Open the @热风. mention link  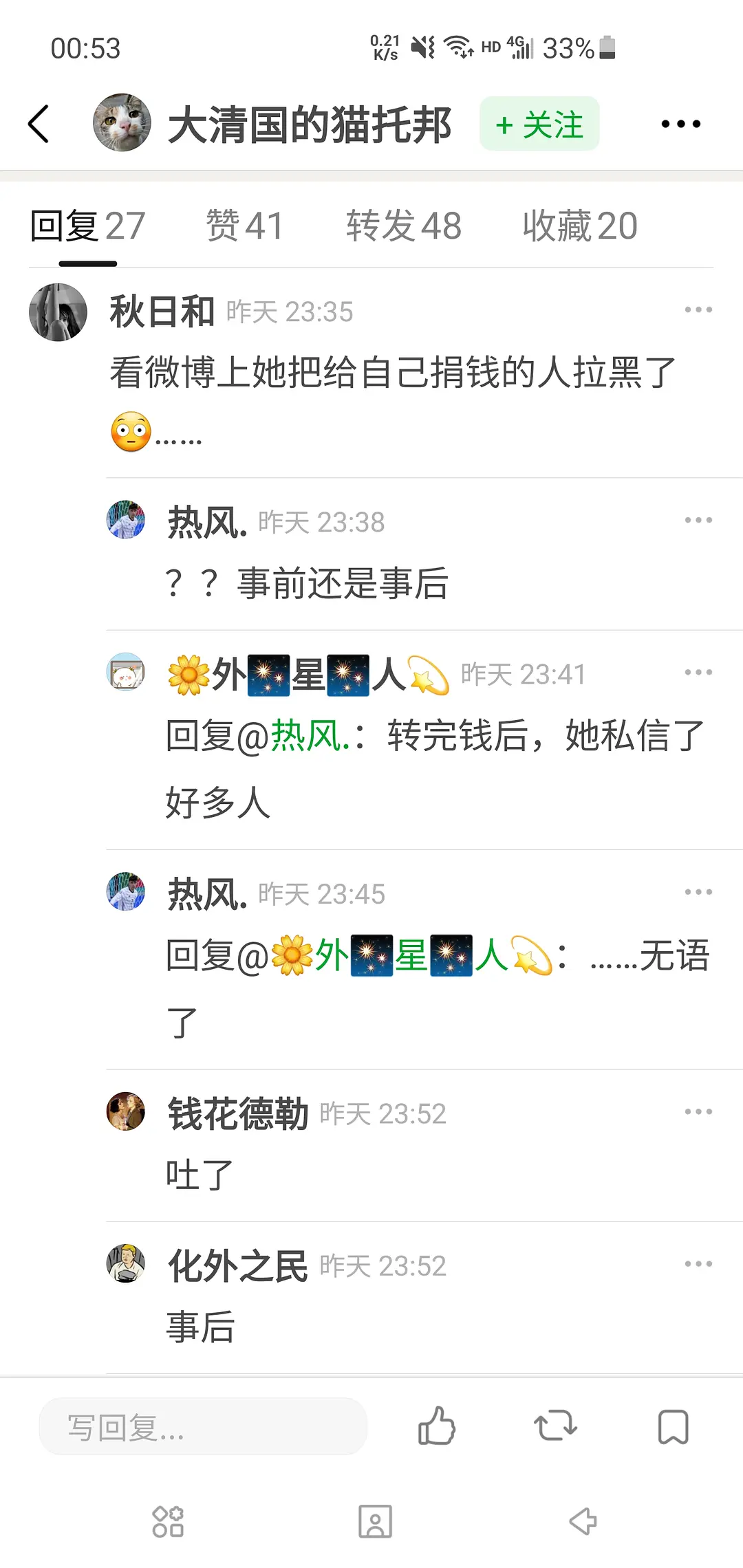[311, 736]
